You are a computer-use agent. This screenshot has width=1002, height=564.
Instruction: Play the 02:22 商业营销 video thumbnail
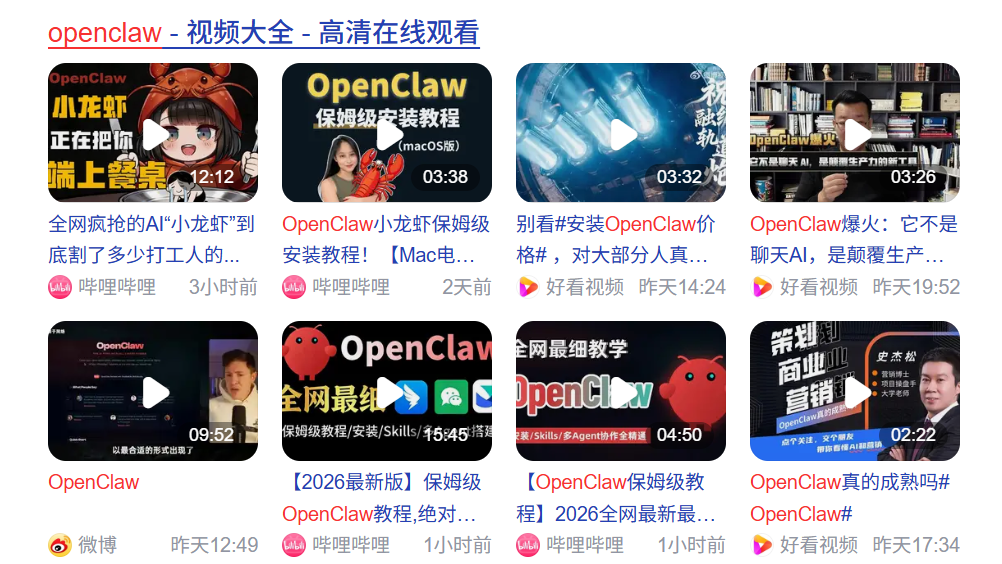pos(855,391)
